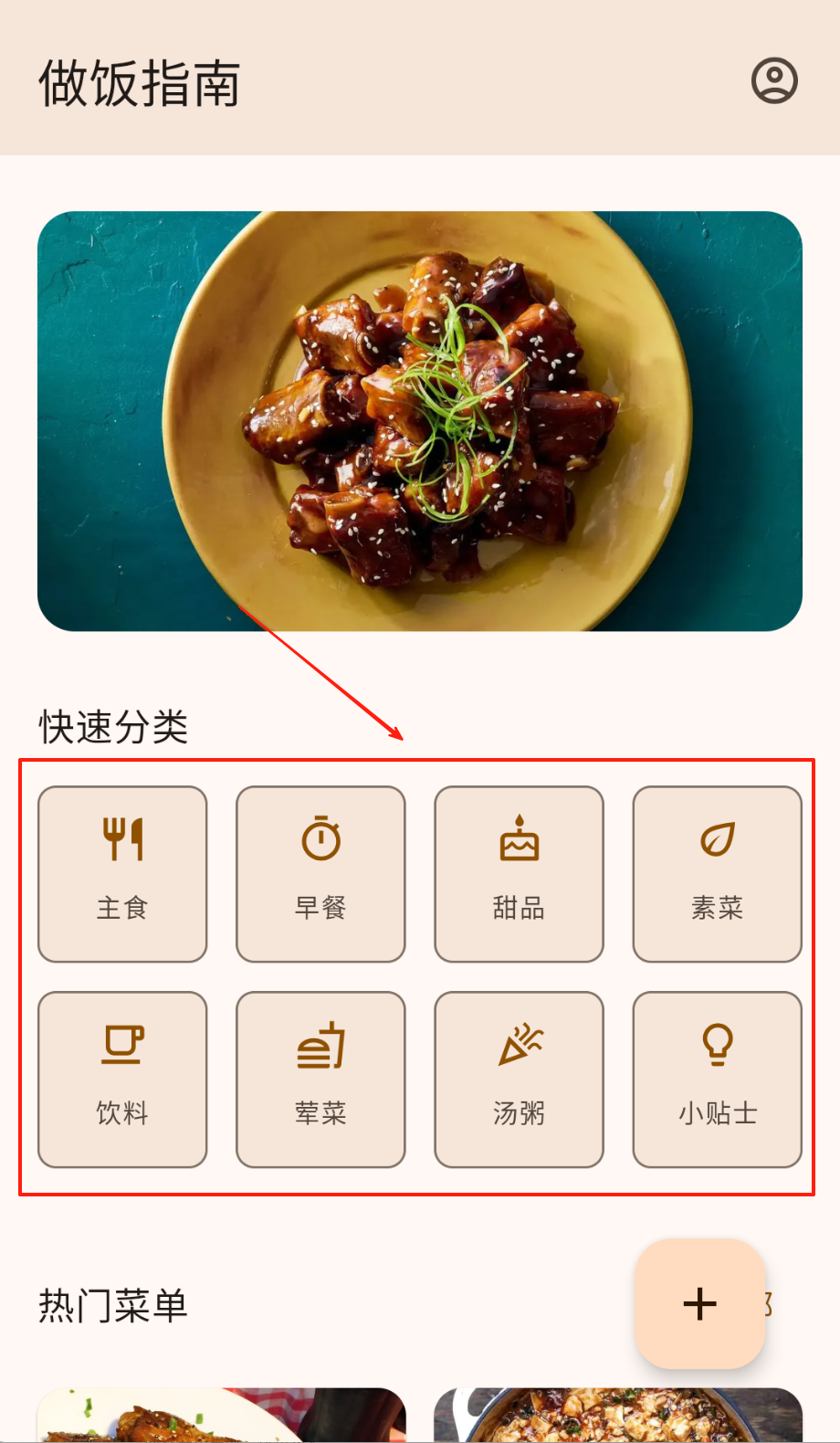Open the user profile icon
Image resolution: width=840 pixels, height=1443 pixels.
point(774,81)
